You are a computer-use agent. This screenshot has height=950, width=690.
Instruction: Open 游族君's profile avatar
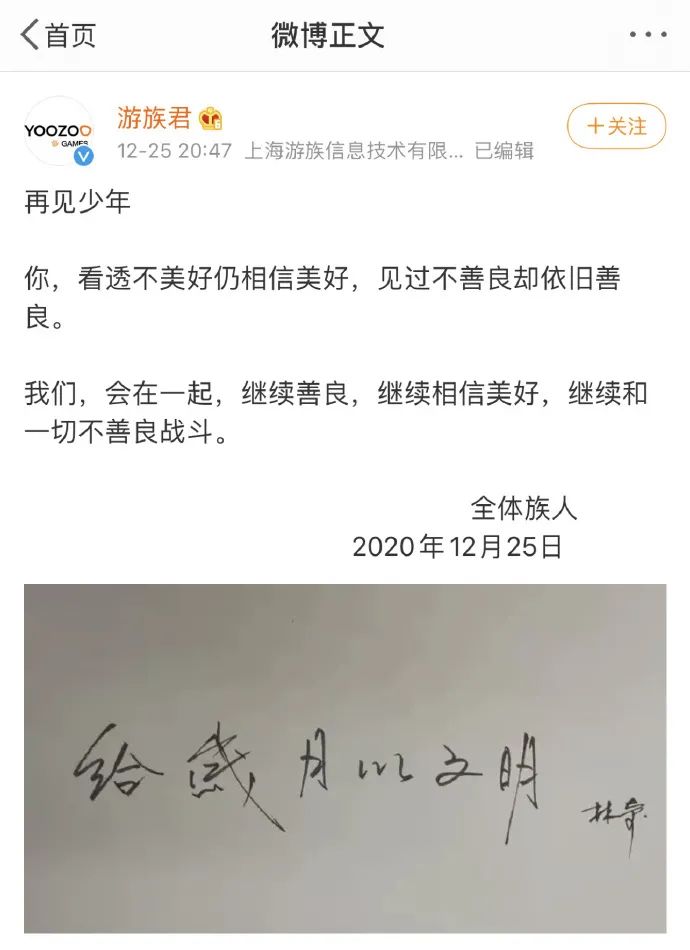pyautogui.click(x=58, y=130)
